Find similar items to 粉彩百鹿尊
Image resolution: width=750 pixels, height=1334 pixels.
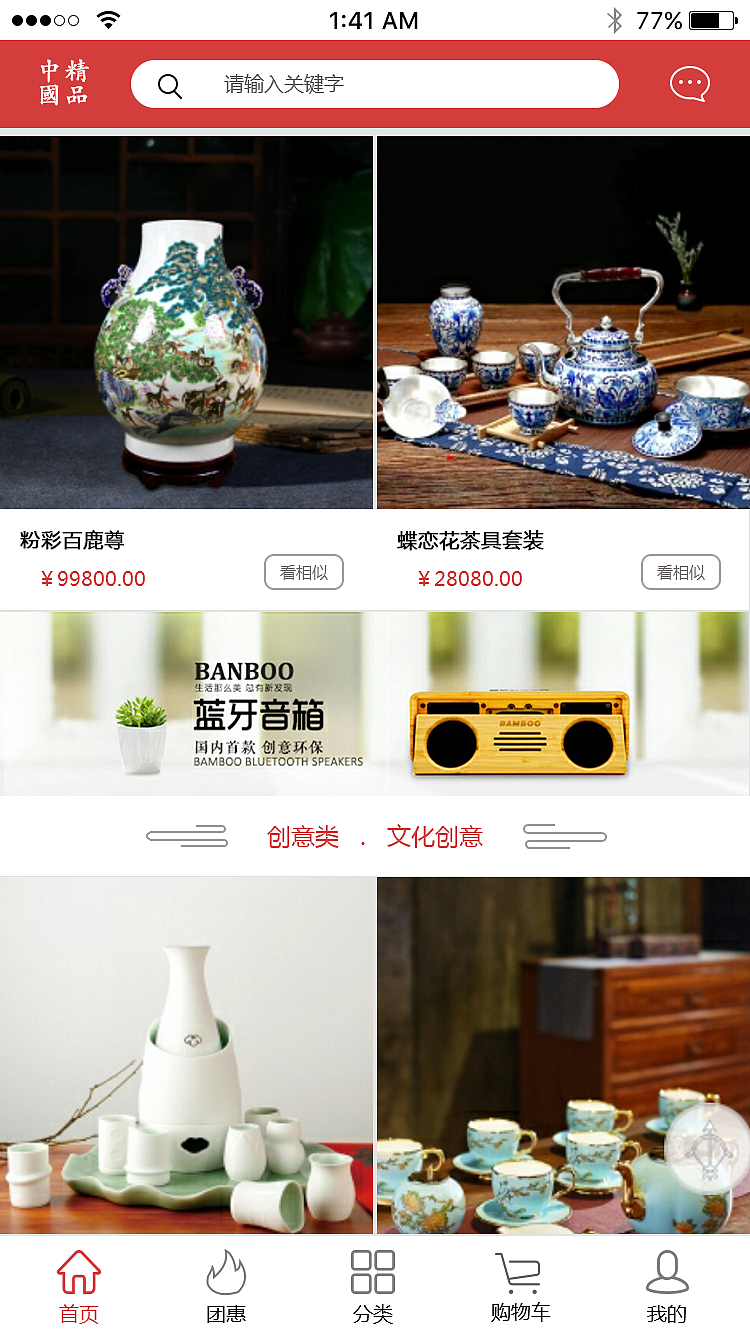point(303,572)
